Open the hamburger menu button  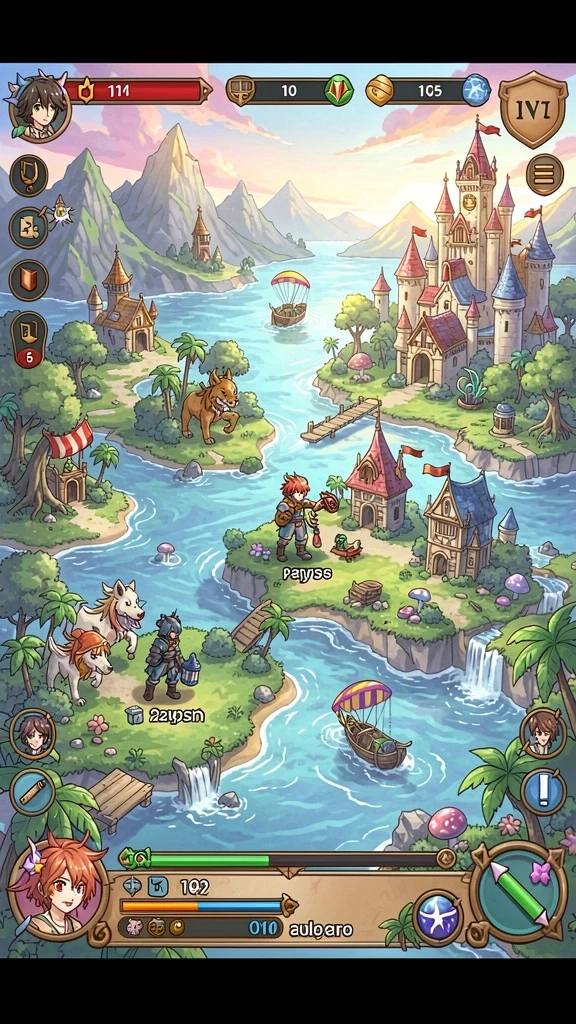545,174
